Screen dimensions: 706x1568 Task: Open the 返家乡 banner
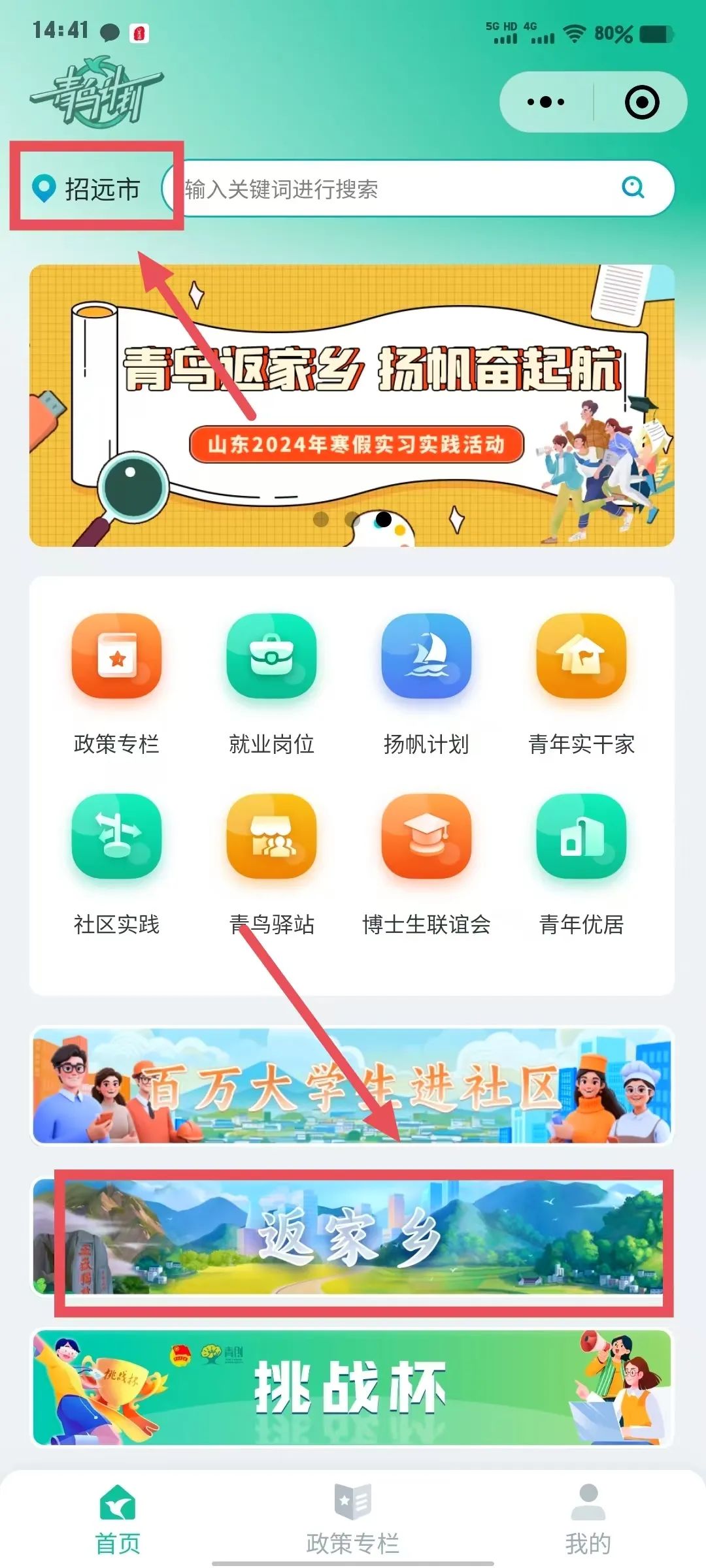[352, 1236]
